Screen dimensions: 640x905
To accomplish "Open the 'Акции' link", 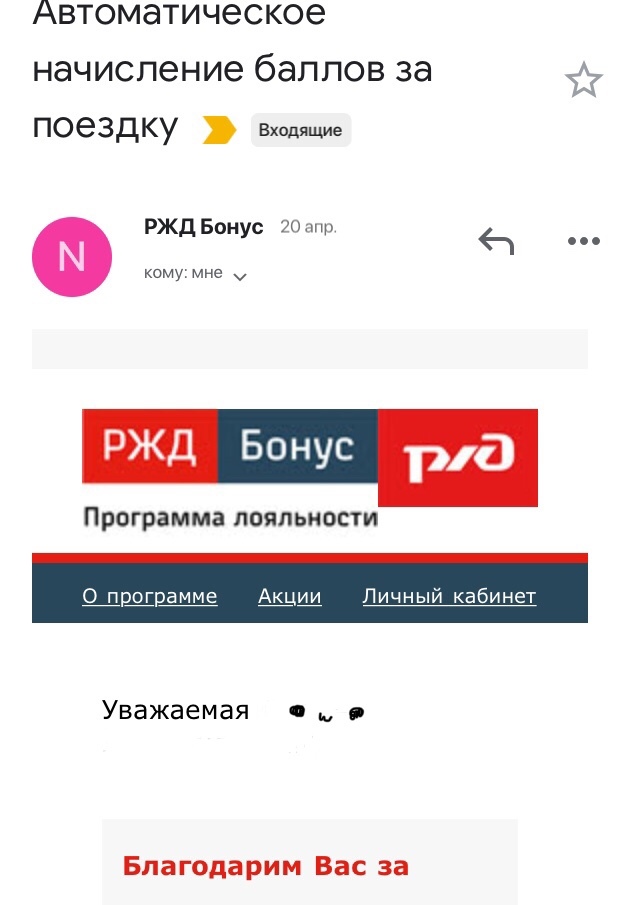I will pyautogui.click(x=290, y=597).
